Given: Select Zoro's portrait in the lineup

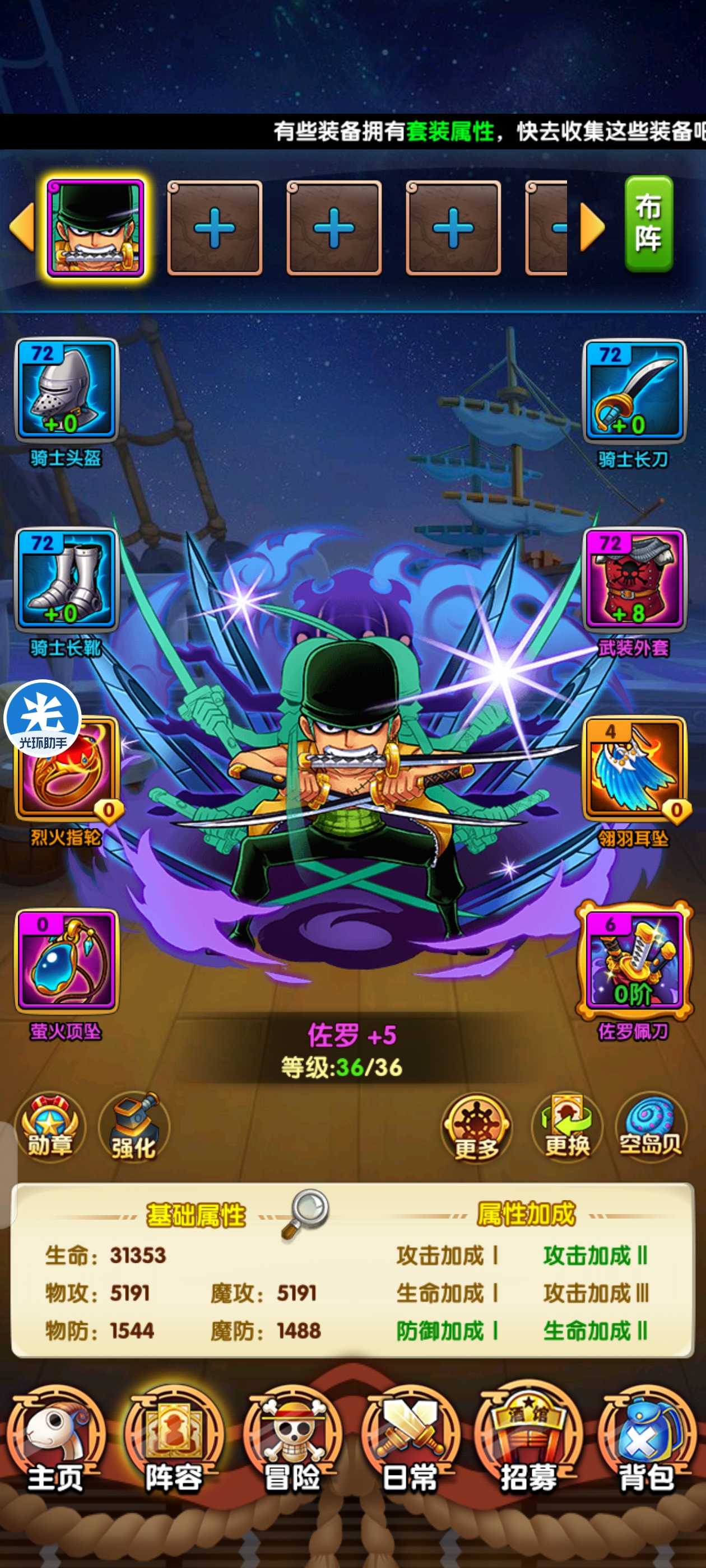Looking at the screenshot, I should point(96,228).
